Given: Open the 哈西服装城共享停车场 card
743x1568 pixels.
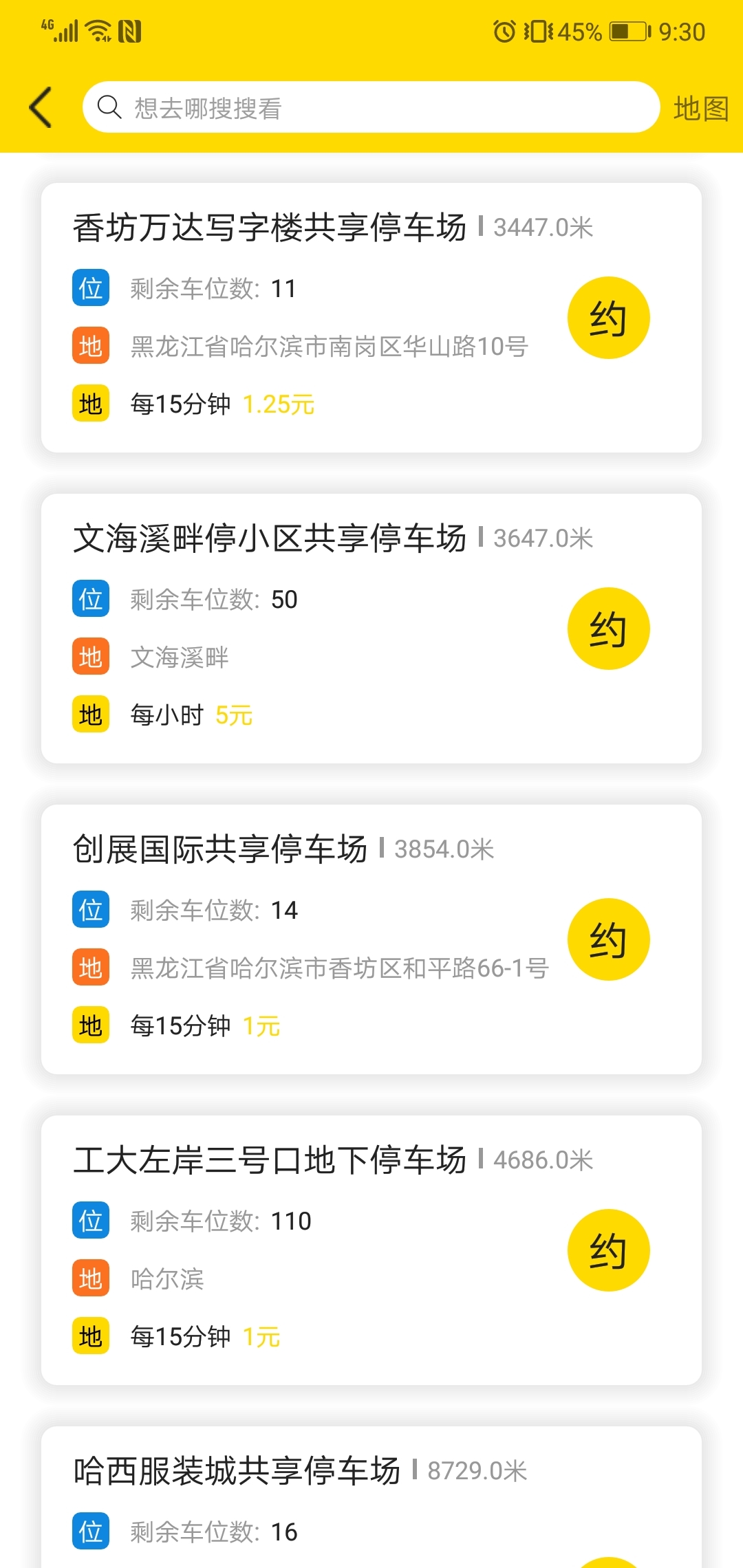Looking at the screenshot, I should click(x=371, y=1497).
